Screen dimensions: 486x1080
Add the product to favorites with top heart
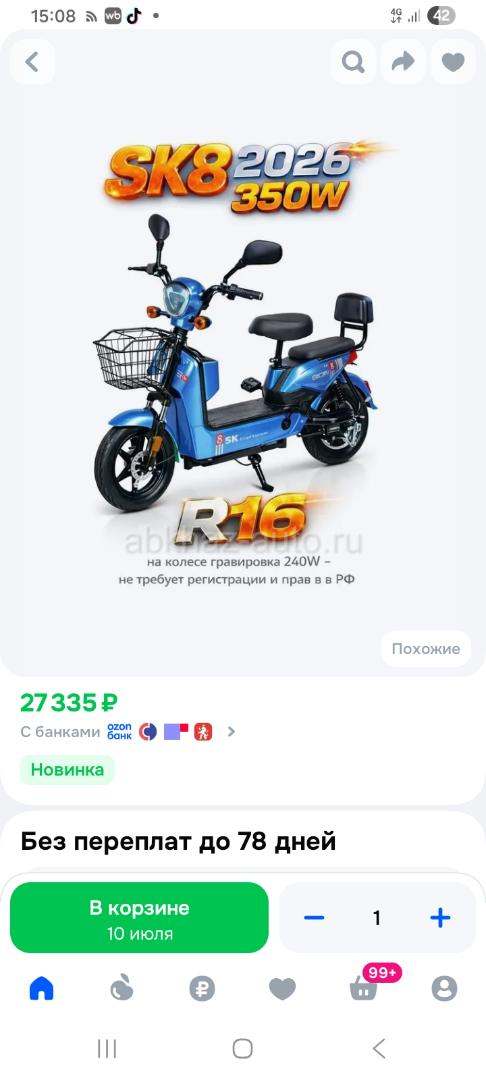(x=453, y=62)
